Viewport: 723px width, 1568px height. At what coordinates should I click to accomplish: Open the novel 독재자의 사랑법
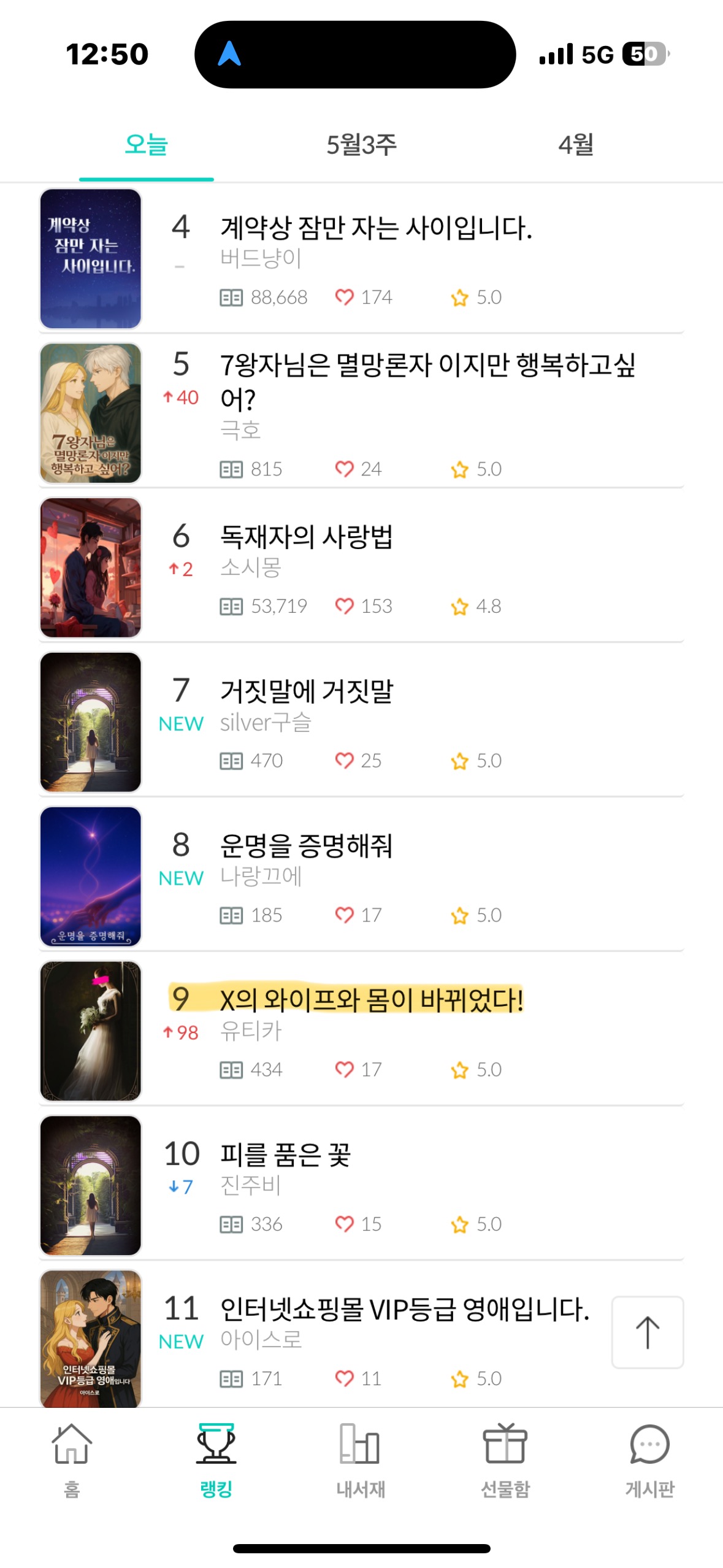(x=361, y=567)
